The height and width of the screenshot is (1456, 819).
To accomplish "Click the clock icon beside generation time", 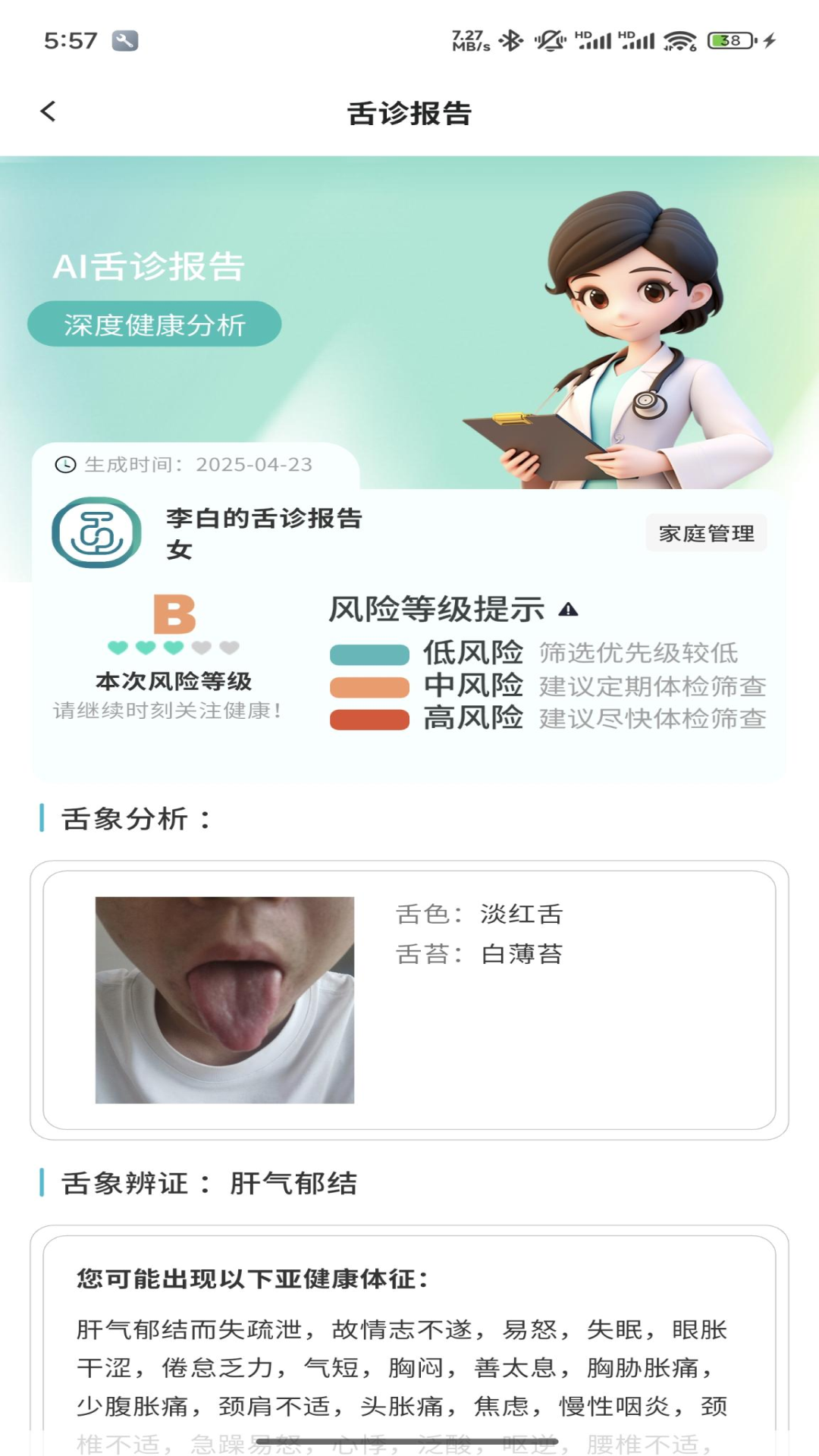I will [64, 466].
